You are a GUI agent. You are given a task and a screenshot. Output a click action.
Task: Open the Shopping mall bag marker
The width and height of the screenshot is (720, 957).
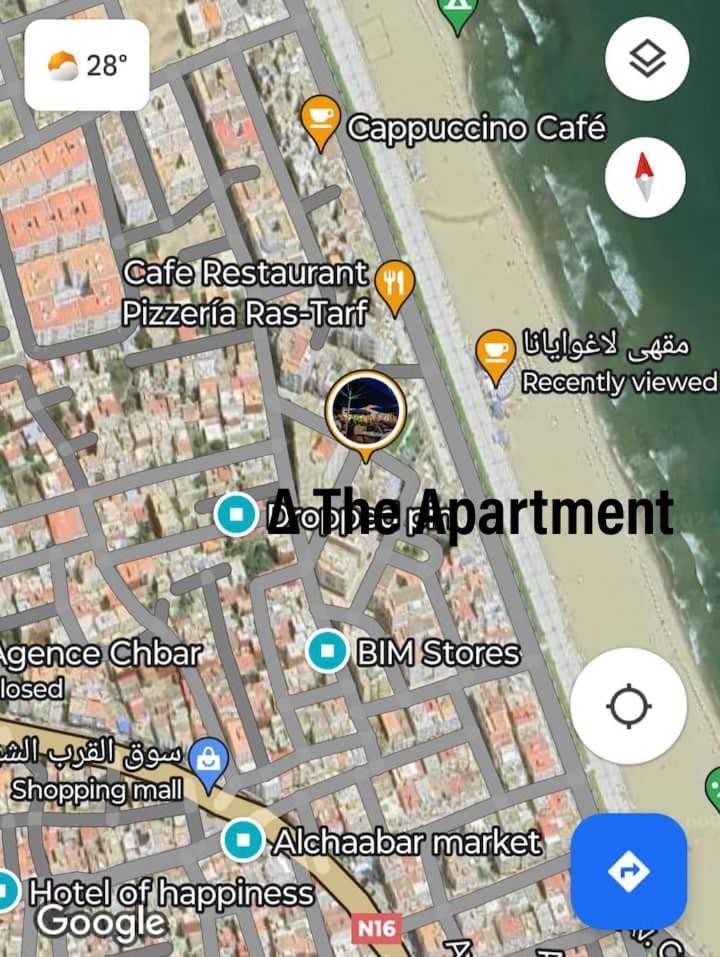(209, 762)
